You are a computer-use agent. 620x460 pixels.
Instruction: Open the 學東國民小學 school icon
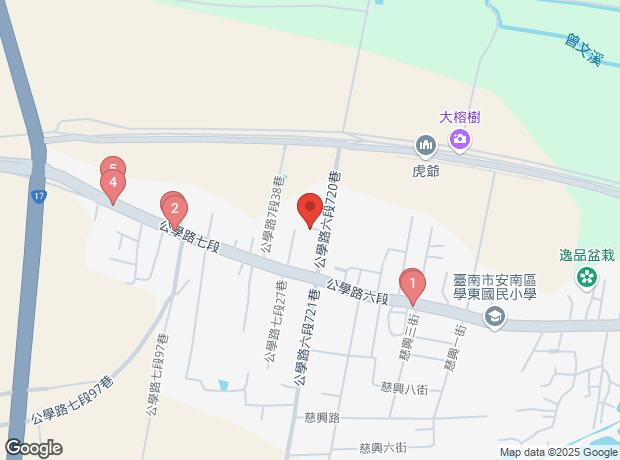click(494, 317)
